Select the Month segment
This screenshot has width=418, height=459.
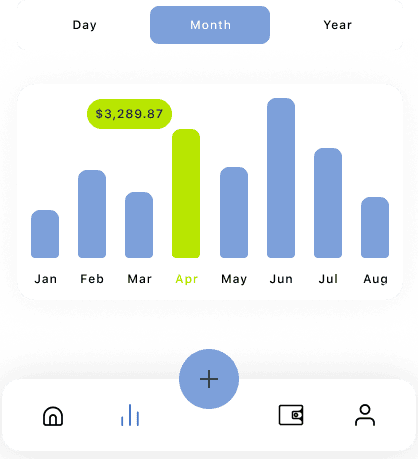[210, 25]
